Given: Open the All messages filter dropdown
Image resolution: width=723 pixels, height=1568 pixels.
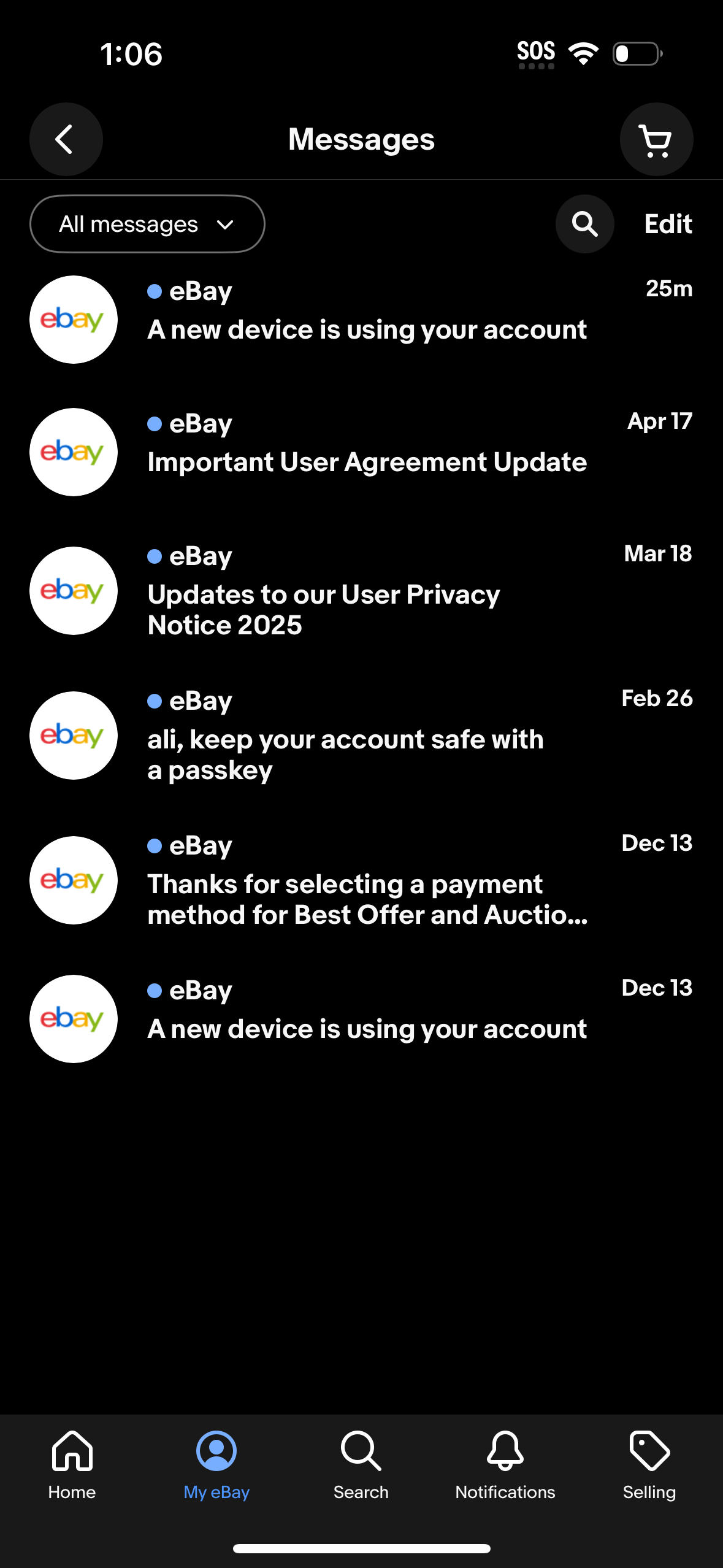Looking at the screenshot, I should click(147, 224).
